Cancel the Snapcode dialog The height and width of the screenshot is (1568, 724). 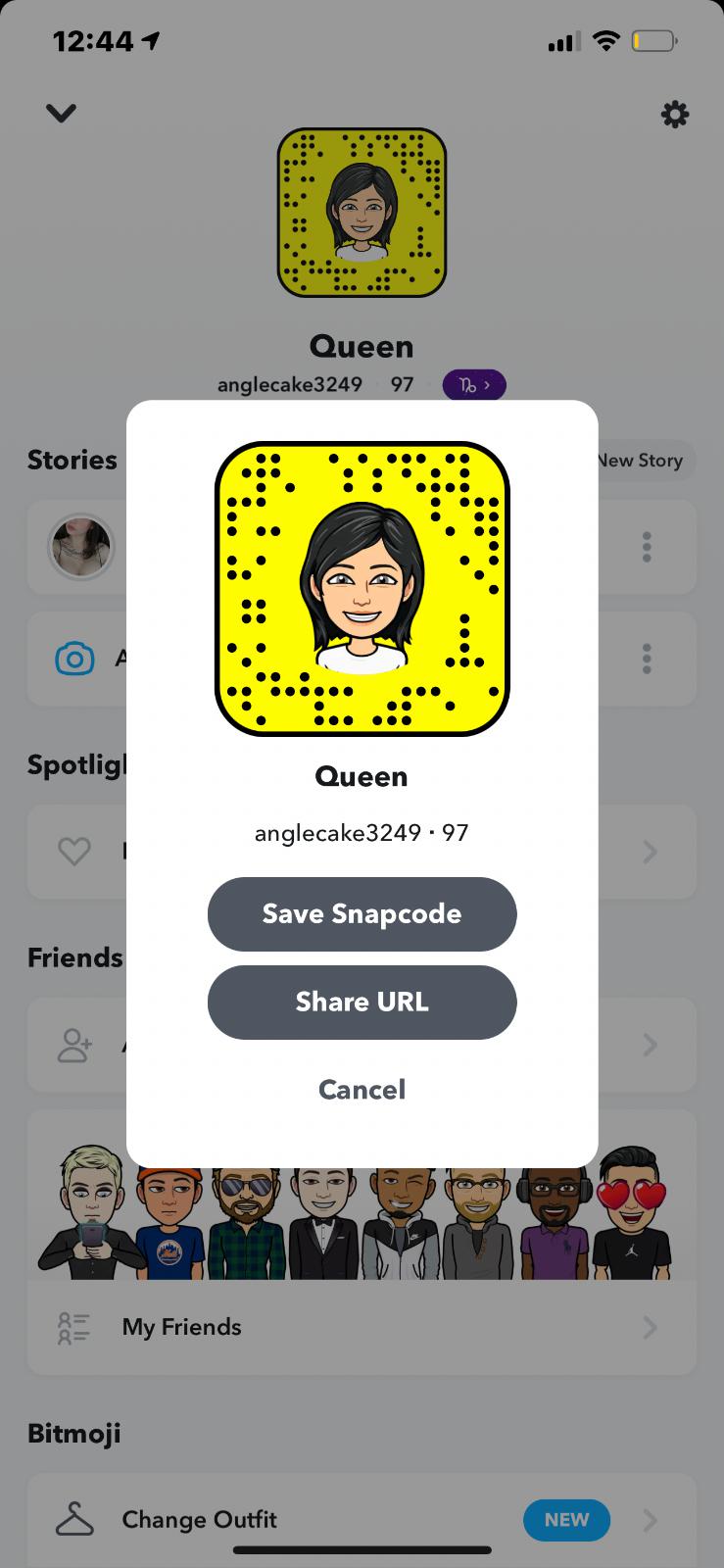click(x=362, y=1089)
